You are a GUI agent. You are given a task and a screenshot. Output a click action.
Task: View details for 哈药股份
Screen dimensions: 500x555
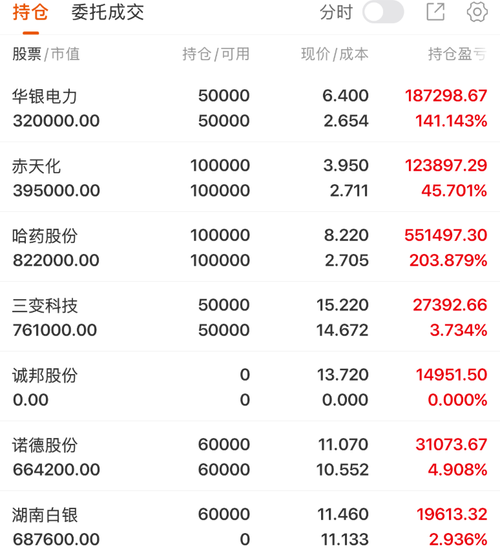tap(250, 247)
